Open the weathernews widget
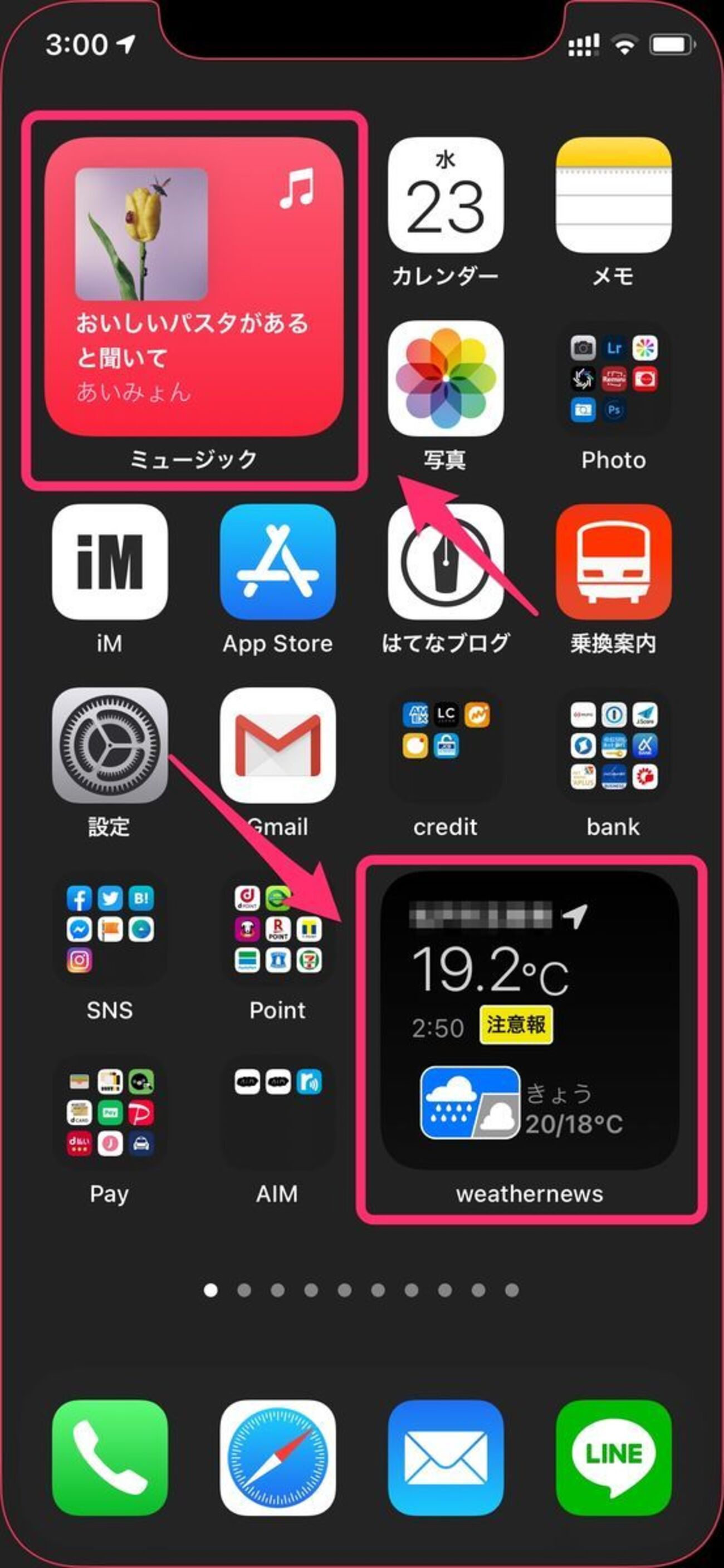Image resolution: width=724 pixels, height=1568 pixels. click(x=530, y=1020)
